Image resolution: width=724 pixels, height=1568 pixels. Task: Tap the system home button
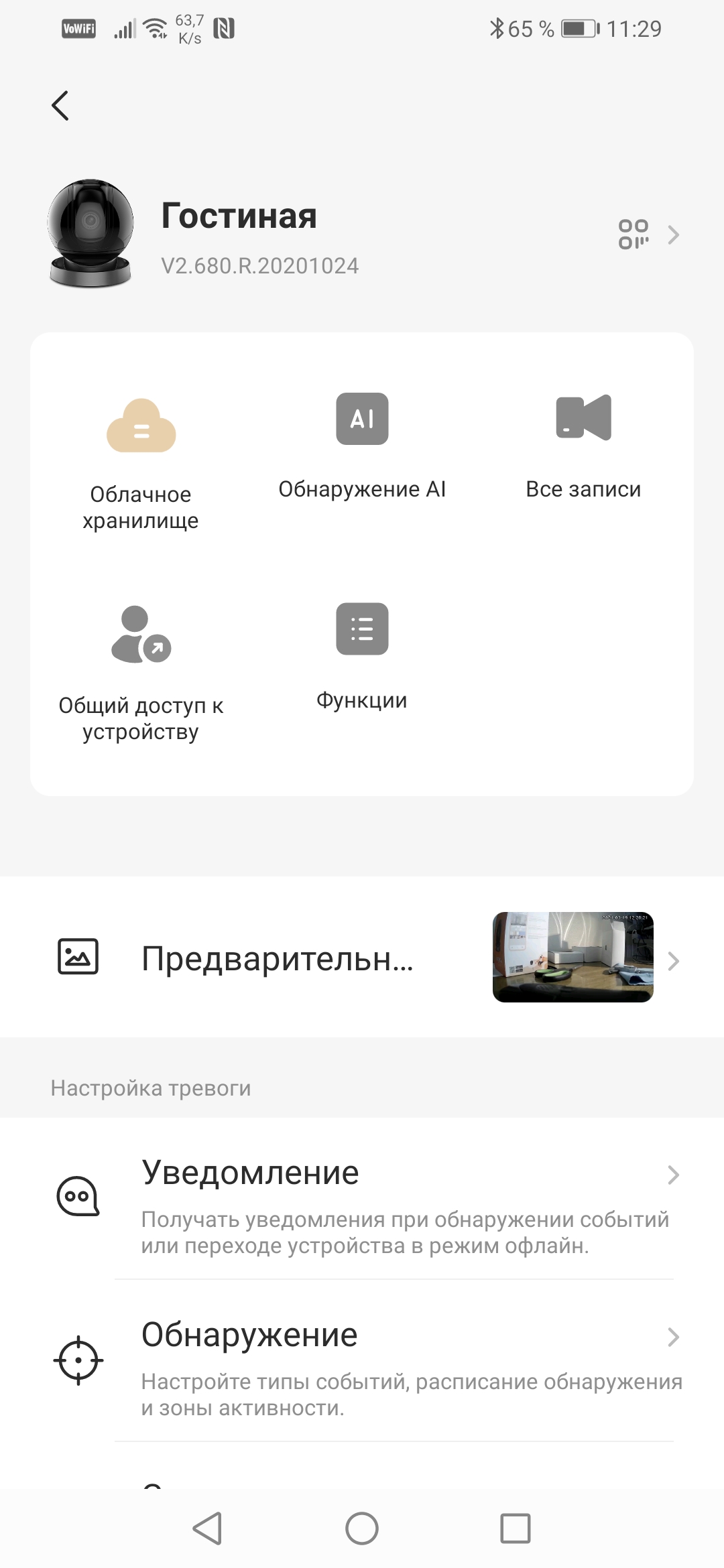tap(362, 1528)
